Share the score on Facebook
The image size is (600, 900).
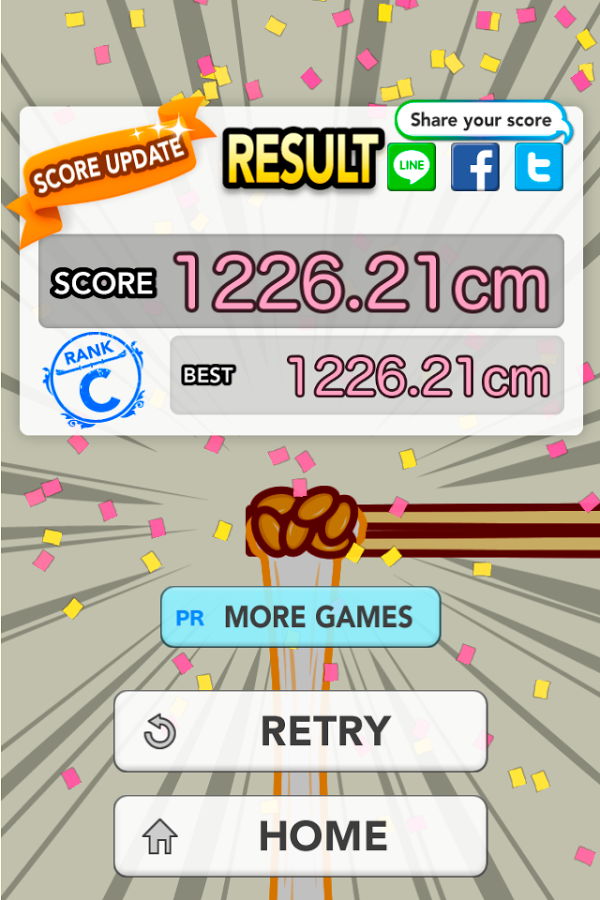475,167
